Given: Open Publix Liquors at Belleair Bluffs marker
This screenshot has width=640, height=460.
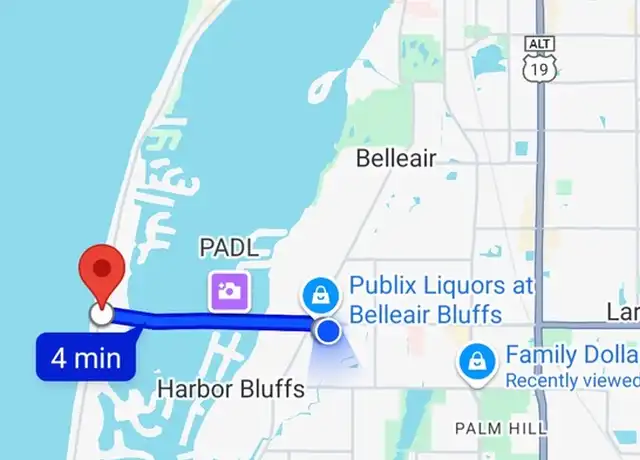Looking at the screenshot, I should 320,294.
